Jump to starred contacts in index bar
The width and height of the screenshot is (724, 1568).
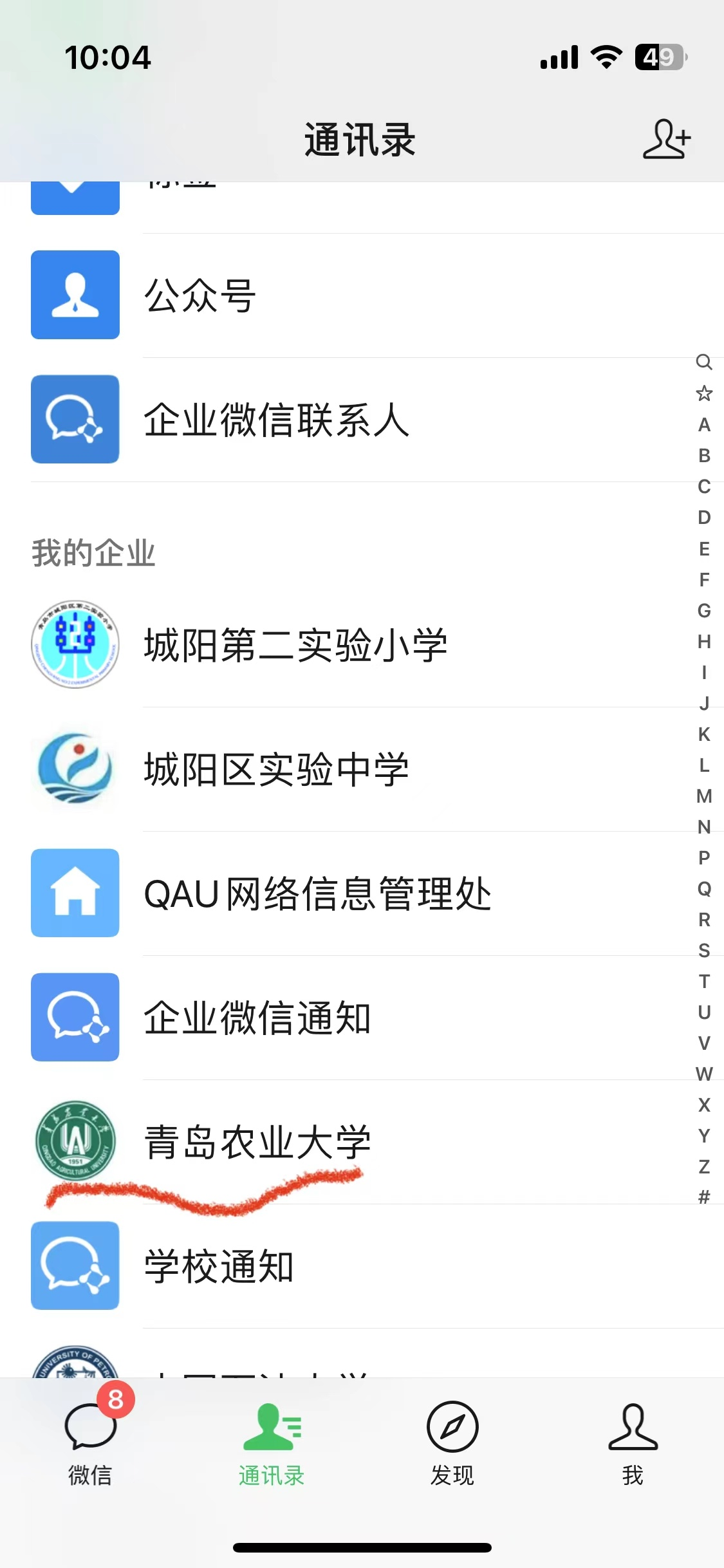click(704, 393)
